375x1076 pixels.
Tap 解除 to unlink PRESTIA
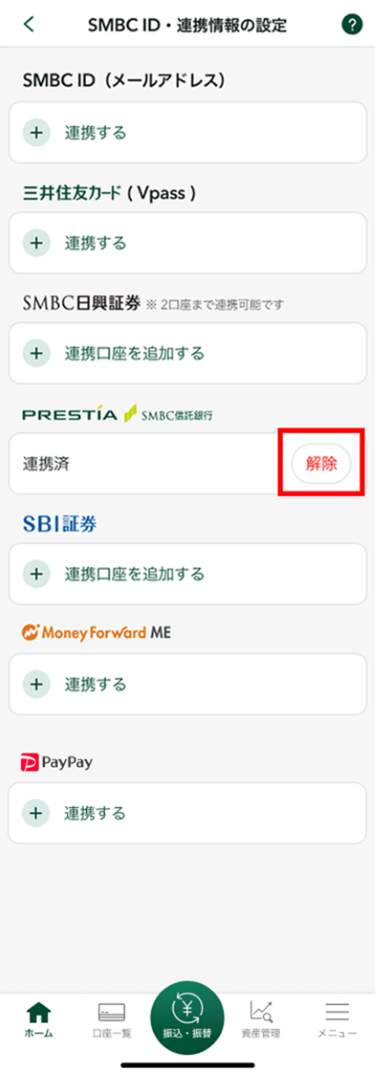pos(321,464)
